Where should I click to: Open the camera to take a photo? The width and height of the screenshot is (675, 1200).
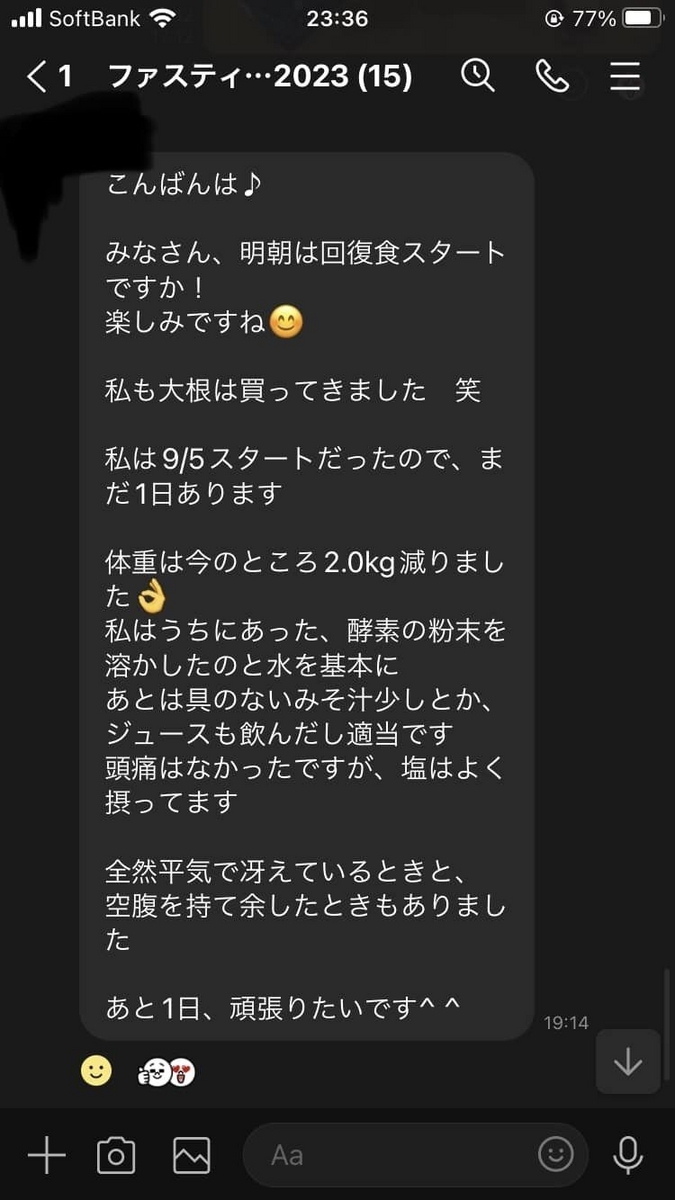116,1156
